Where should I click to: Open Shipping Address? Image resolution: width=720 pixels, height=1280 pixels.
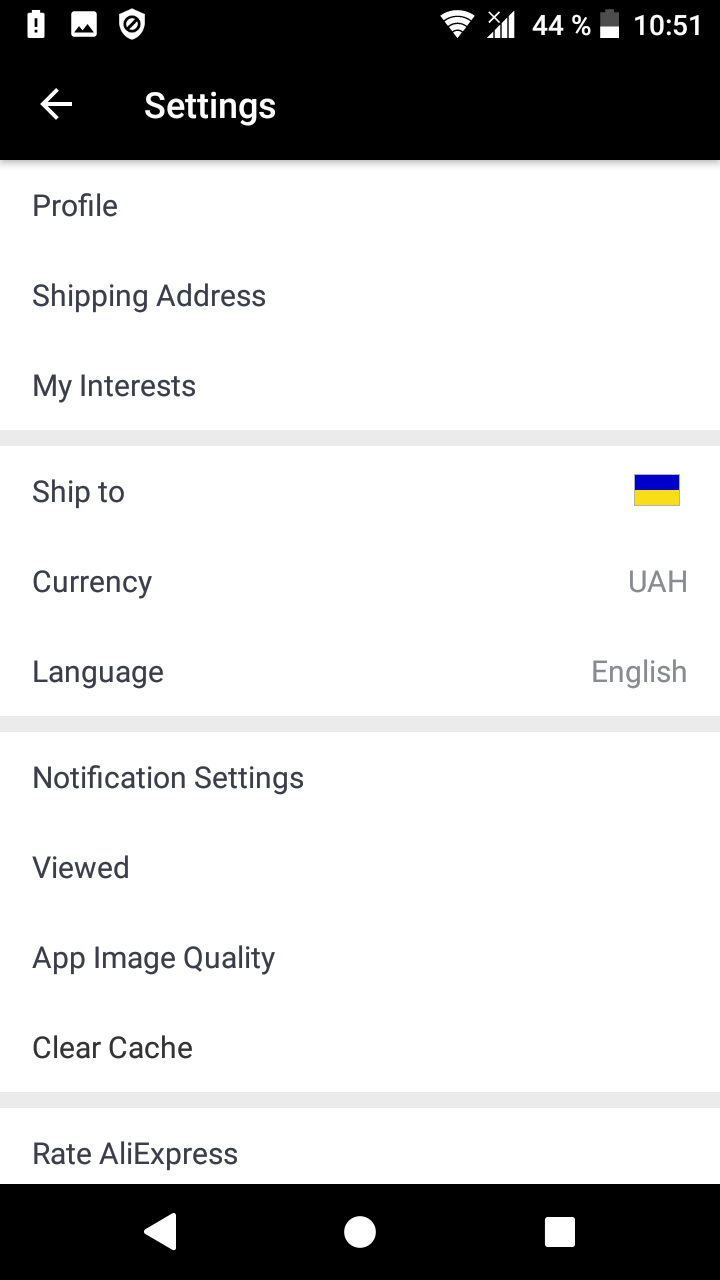(360, 296)
